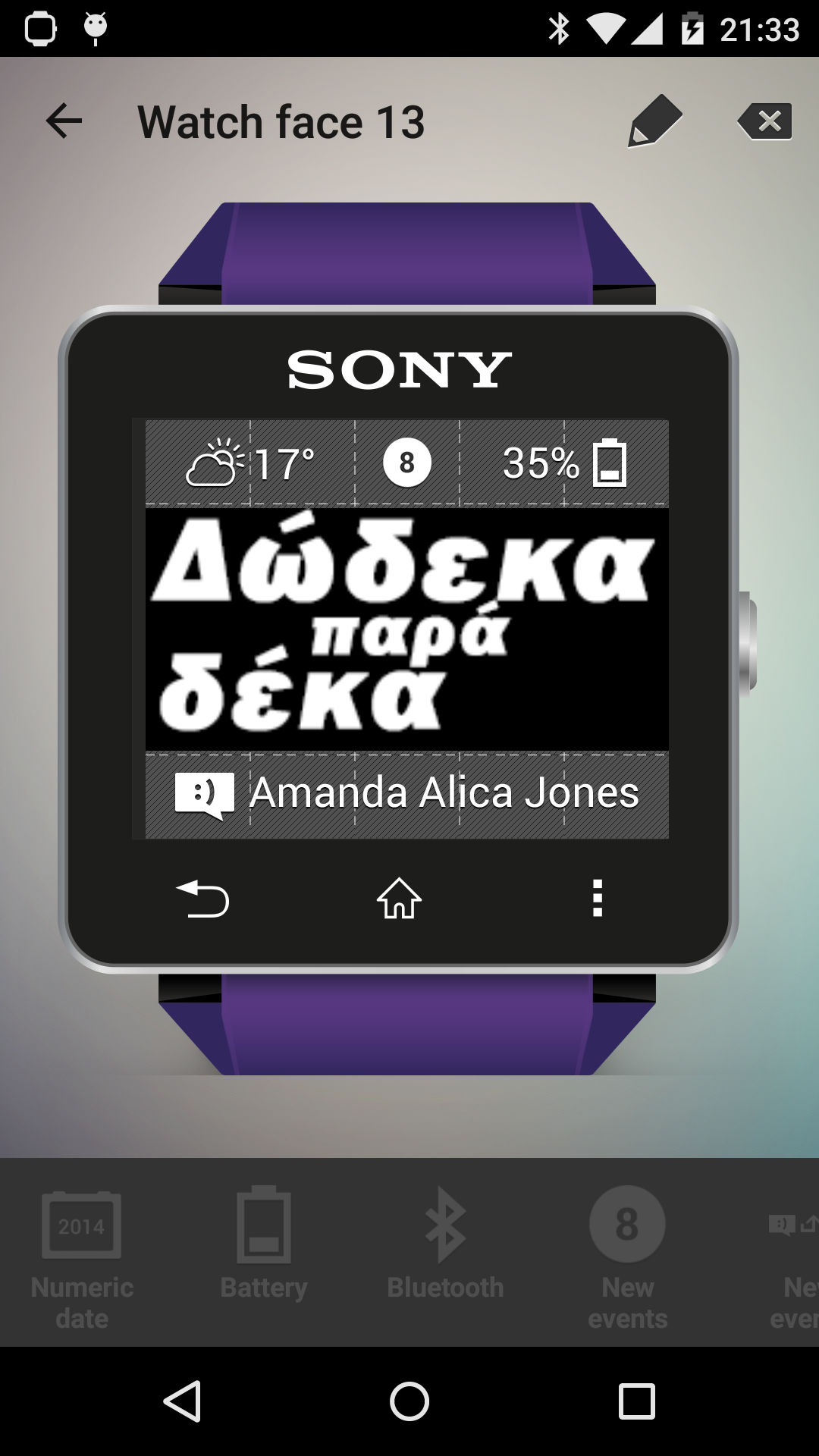Add the Numeric date widget
Image resolution: width=819 pixels, height=1456 pixels.
(x=82, y=1258)
